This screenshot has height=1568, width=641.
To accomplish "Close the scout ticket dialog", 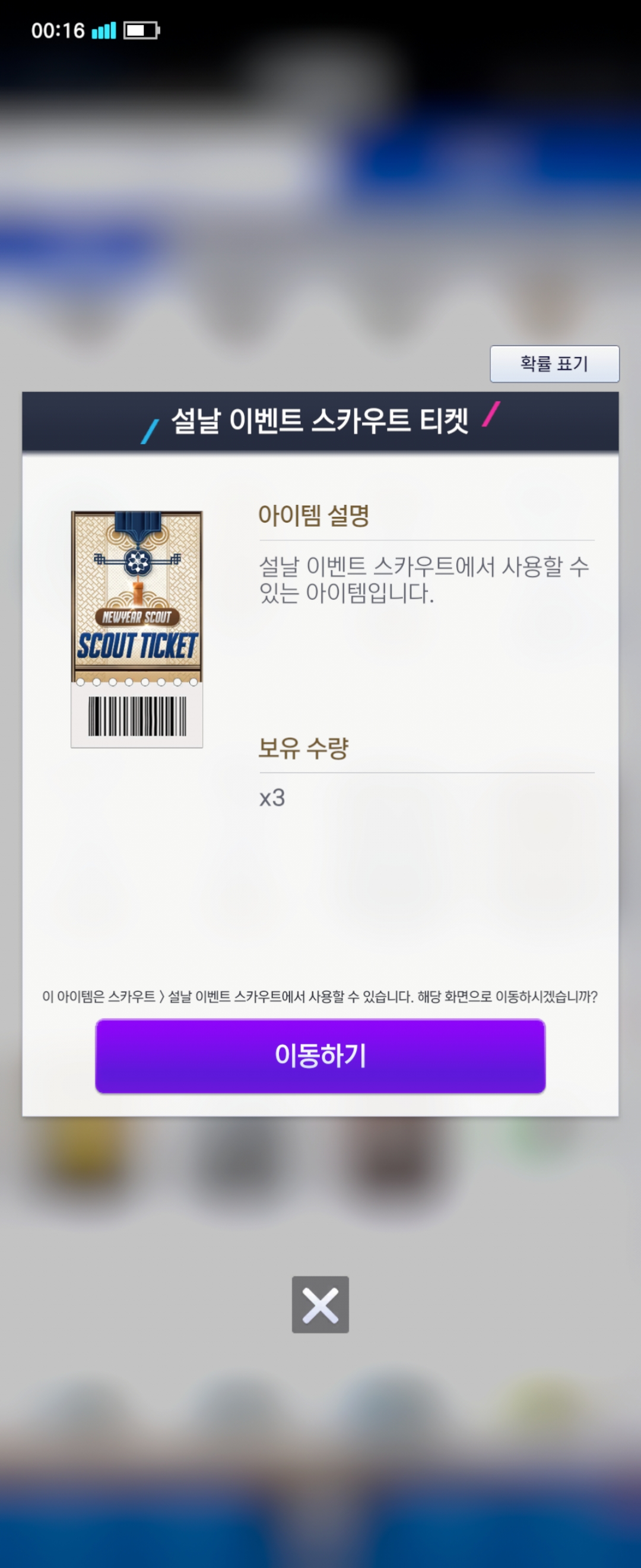I will point(320,1304).
